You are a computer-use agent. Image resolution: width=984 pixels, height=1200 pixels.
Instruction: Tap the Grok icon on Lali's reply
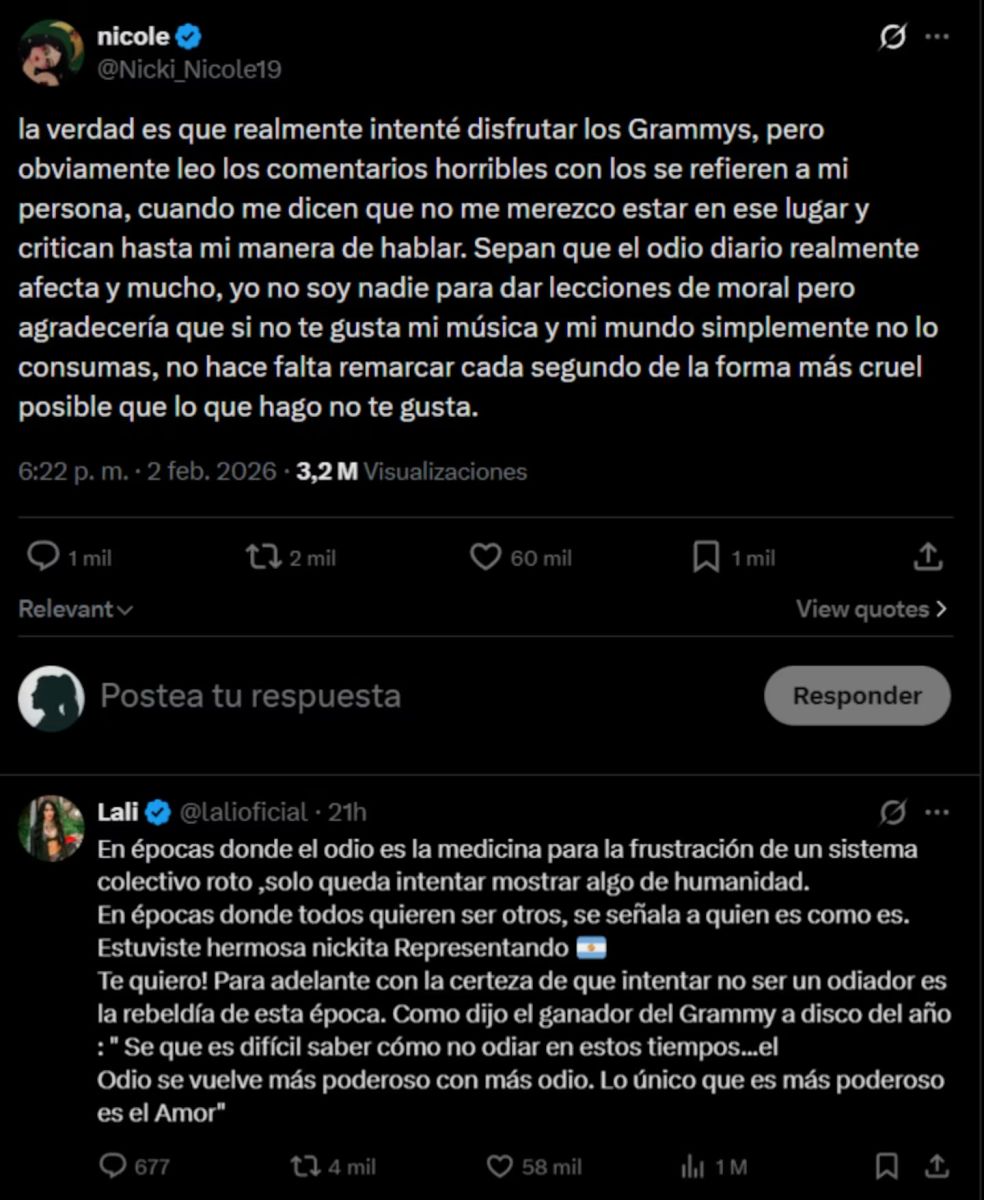pos(892,812)
